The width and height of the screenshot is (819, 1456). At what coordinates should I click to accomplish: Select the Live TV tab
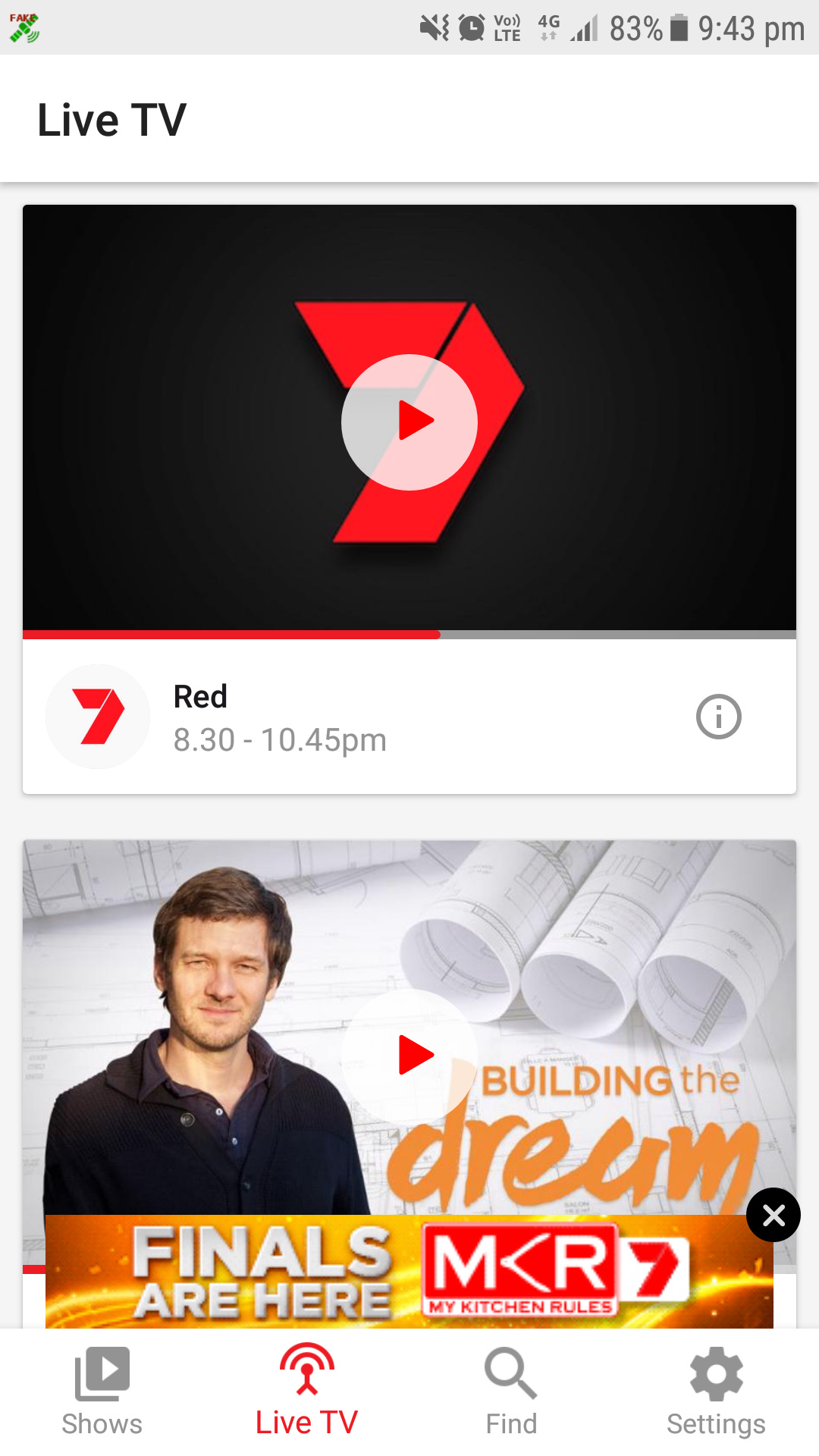pyautogui.click(x=306, y=1392)
